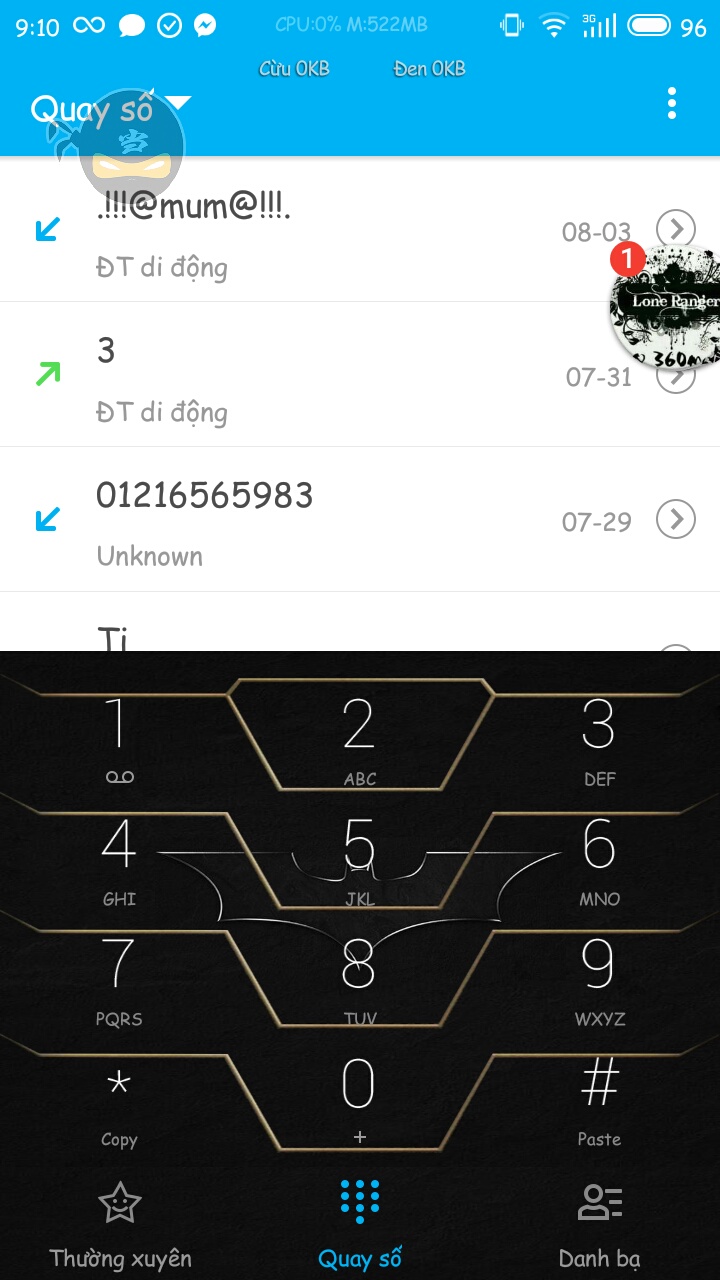720x1280 pixels.
Task: Select the Quay số dialer tab
Action: coord(360,1225)
